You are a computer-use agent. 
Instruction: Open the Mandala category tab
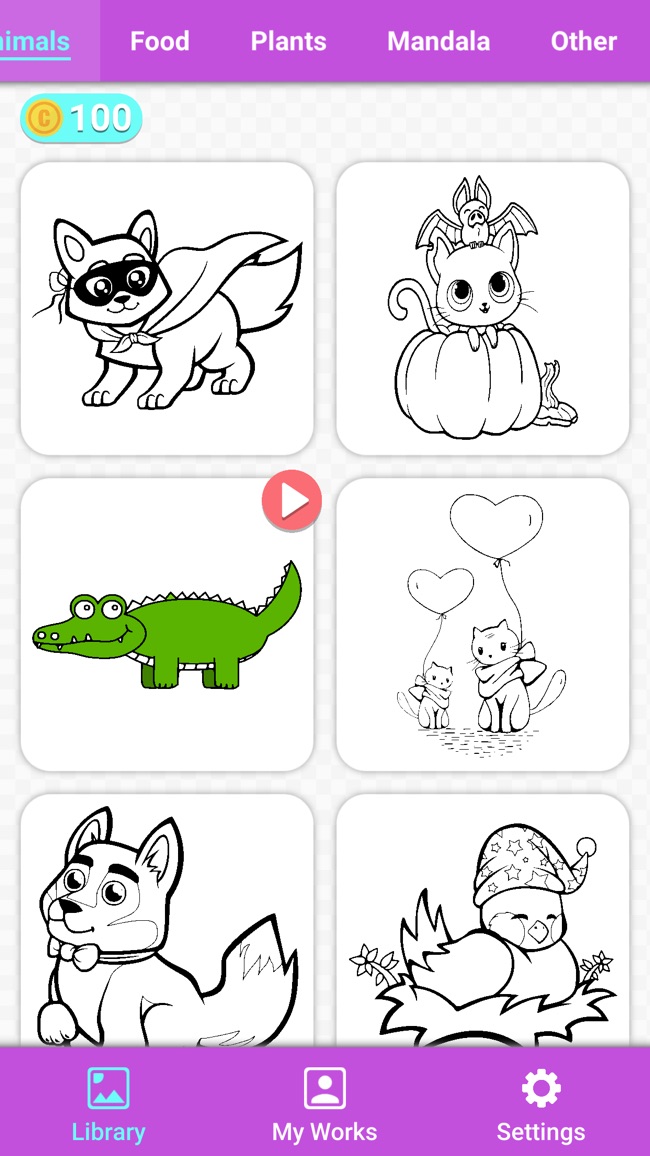(x=438, y=41)
